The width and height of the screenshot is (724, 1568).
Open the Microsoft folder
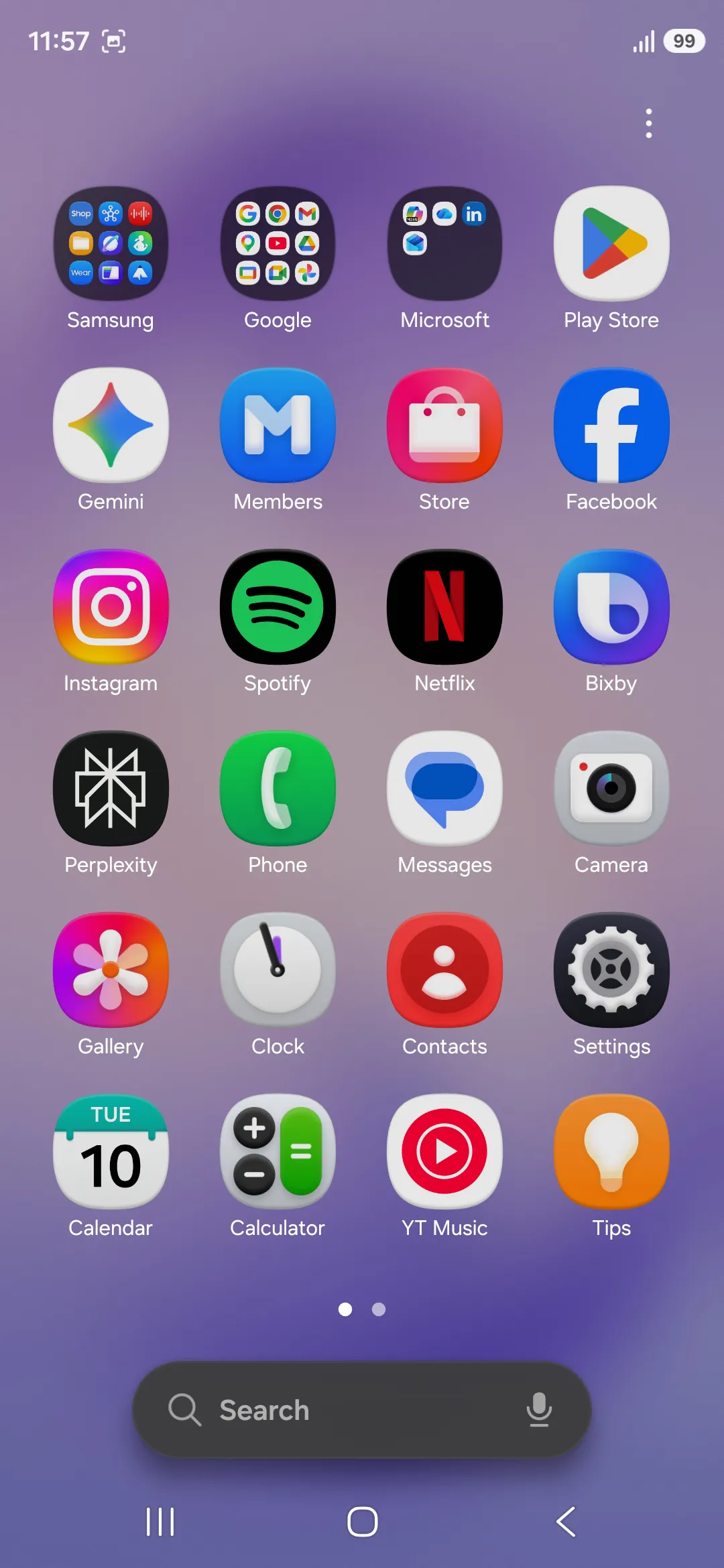pyautogui.click(x=444, y=243)
